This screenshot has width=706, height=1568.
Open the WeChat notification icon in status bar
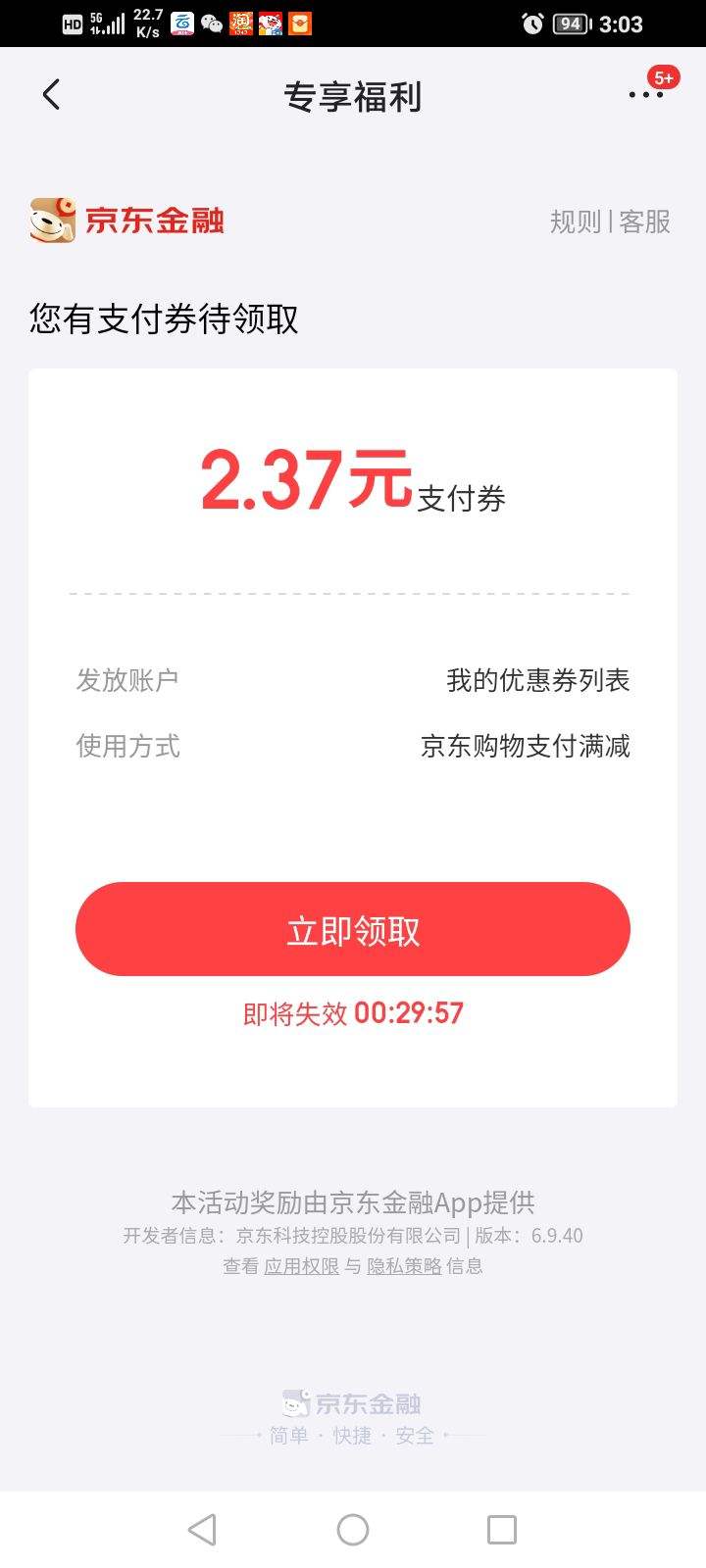(x=212, y=23)
